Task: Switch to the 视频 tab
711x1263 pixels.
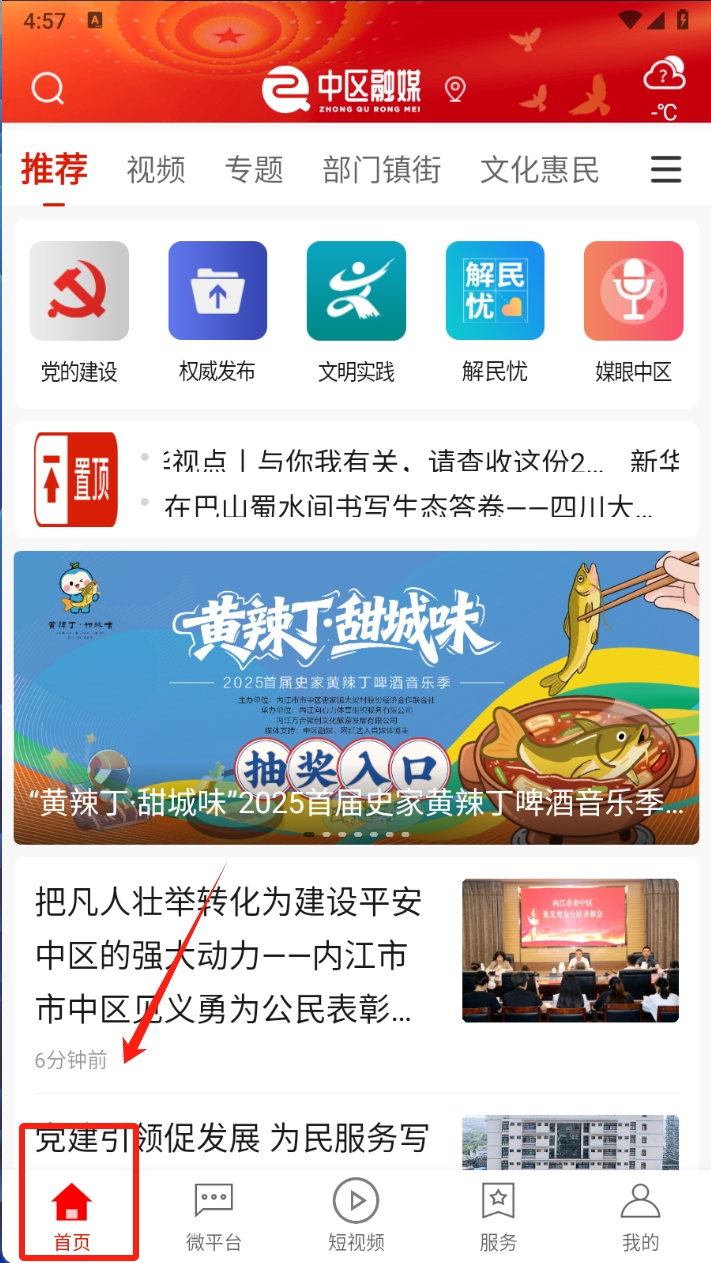Action: [x=156, y=170]
